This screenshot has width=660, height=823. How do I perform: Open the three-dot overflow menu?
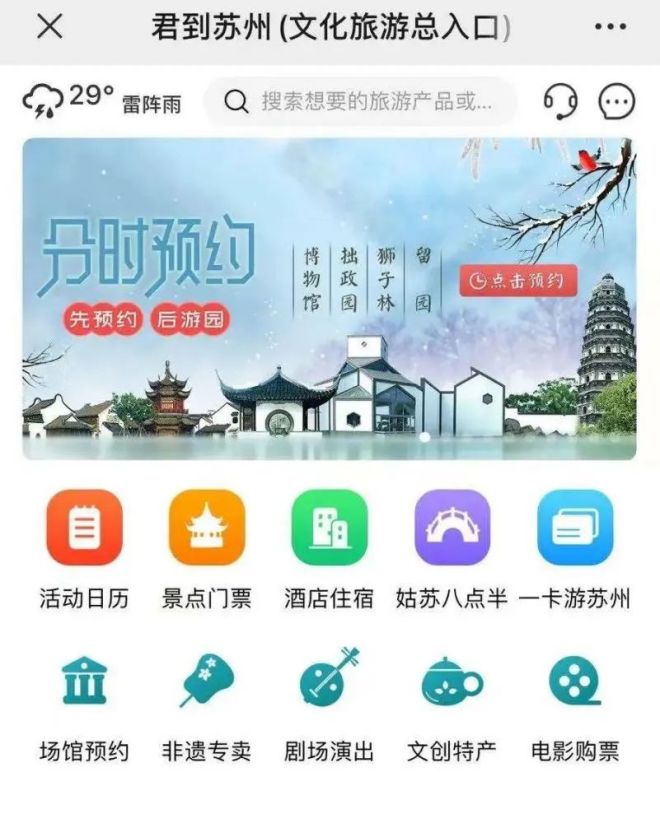(610, 28)
